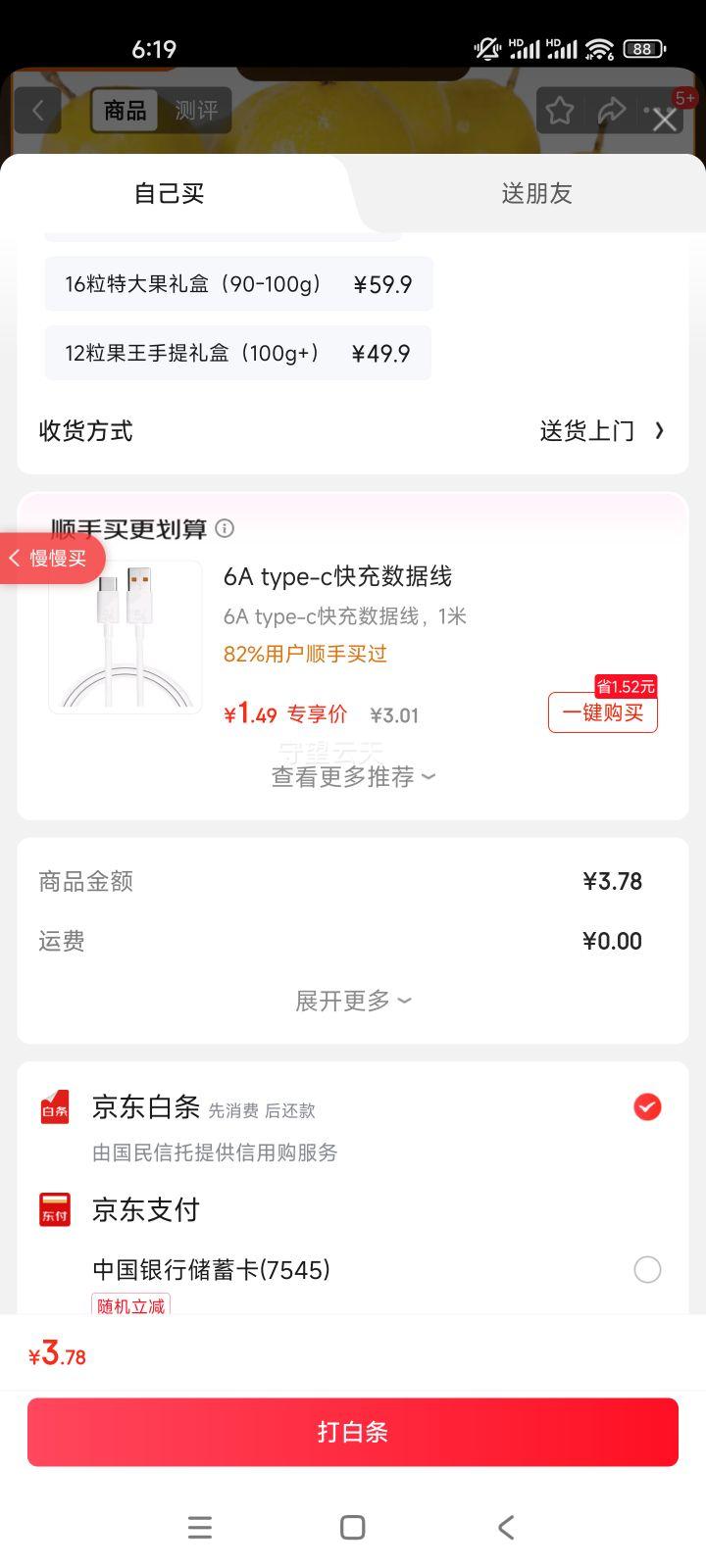This screenshot has height=1568, width=706.
Task: Switch to the 送朋友 tab
Action: click(x=536, y=193)
